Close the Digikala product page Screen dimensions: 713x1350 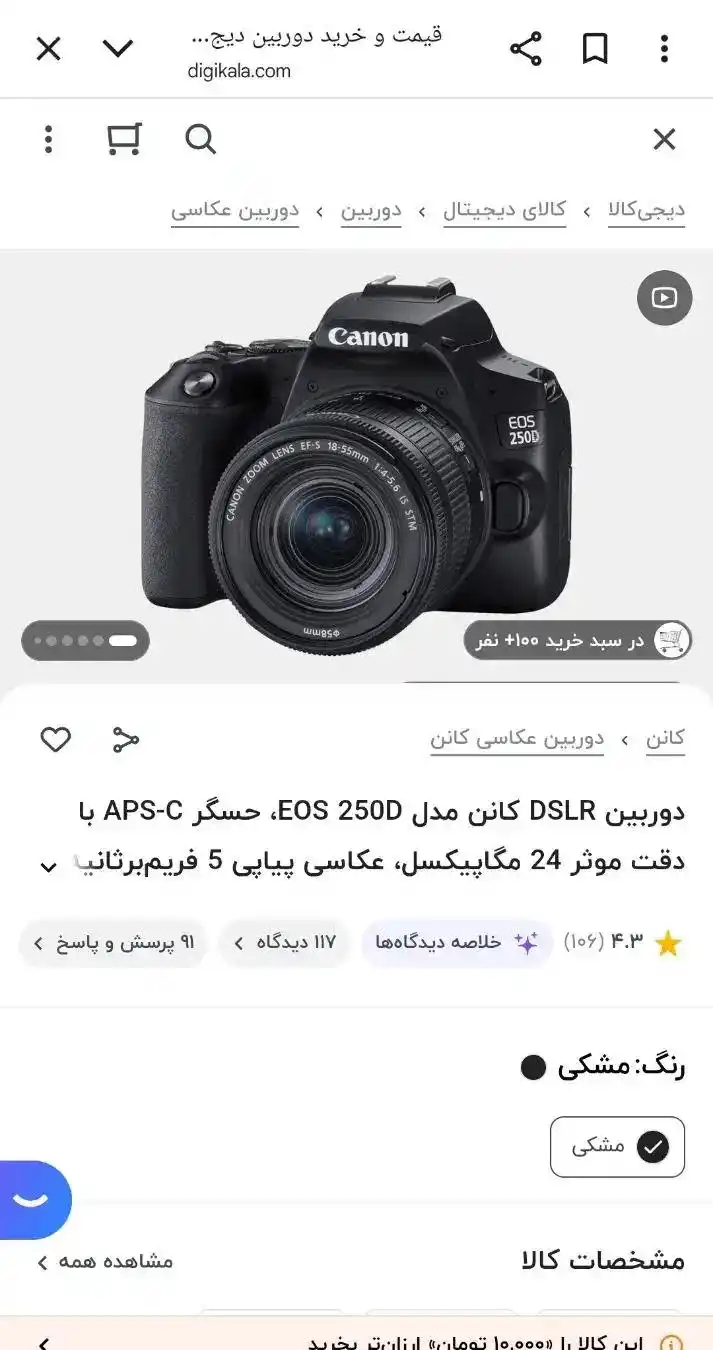pyautogui.click(x=664, y=140)
